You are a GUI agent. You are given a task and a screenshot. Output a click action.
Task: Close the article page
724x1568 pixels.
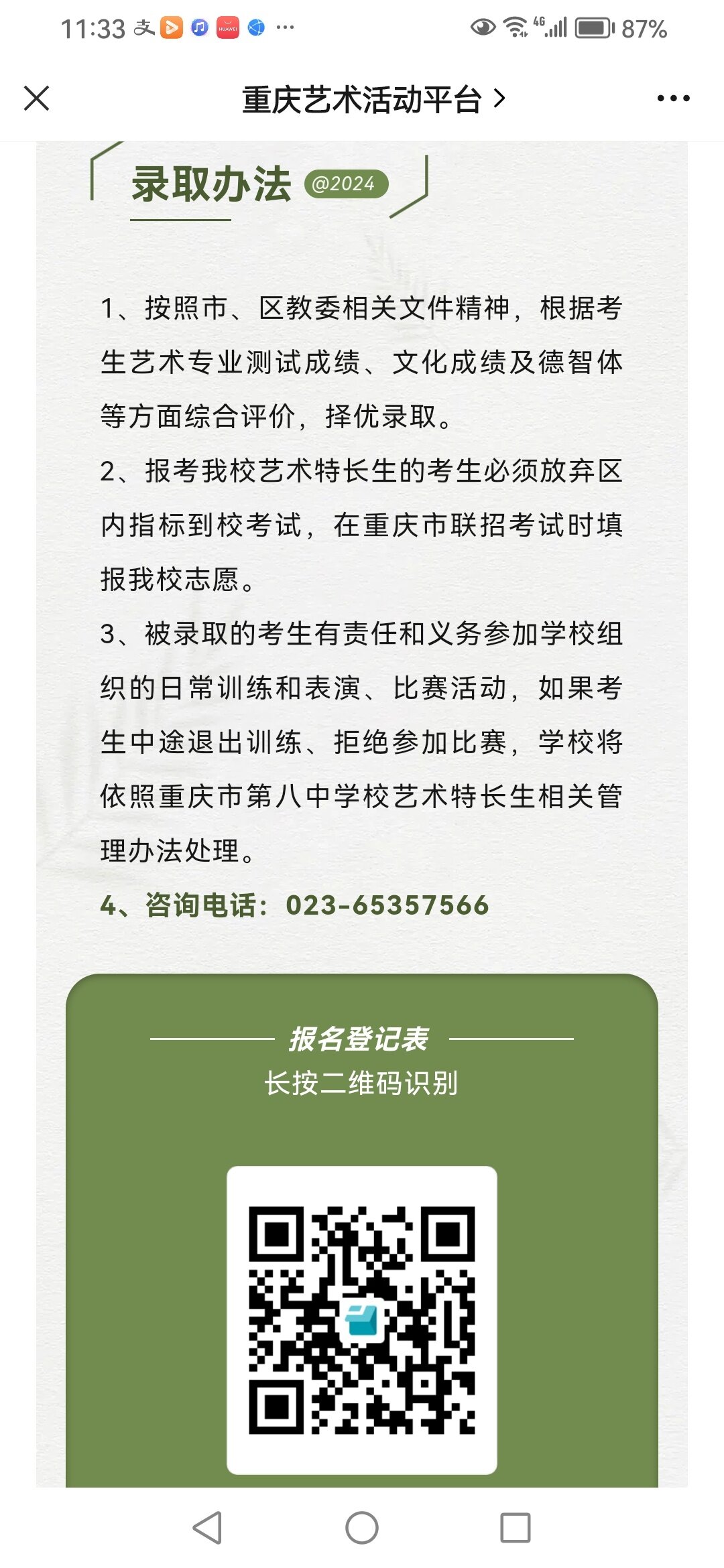click(x=37, y=99)
